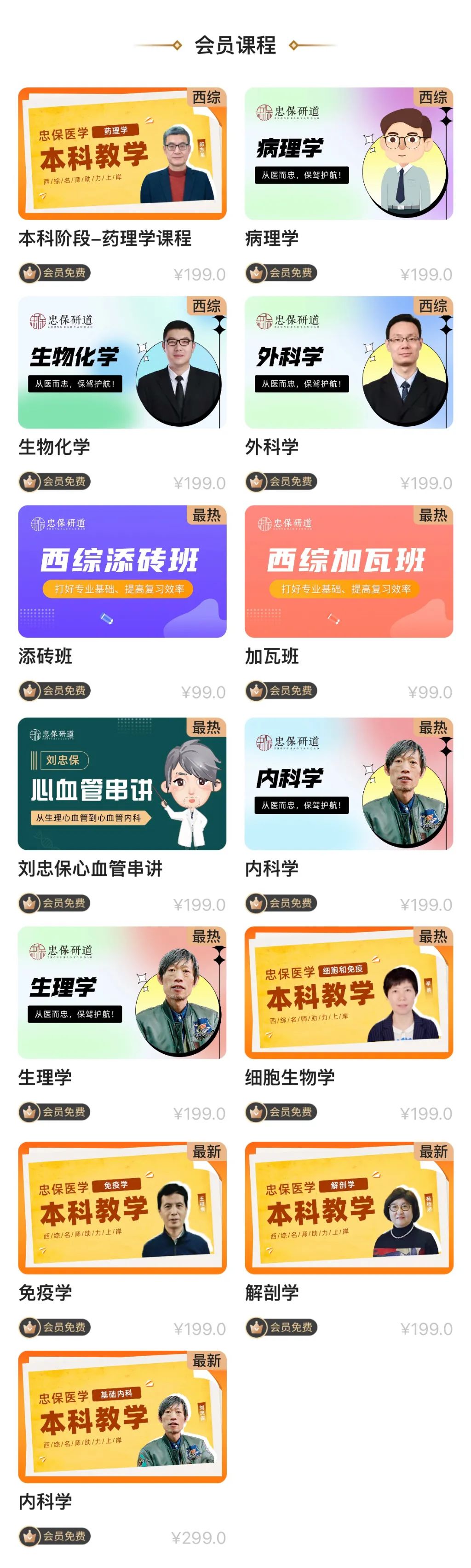Open the 本科阶段-药理学课程 course card

(x=122, y=153)
